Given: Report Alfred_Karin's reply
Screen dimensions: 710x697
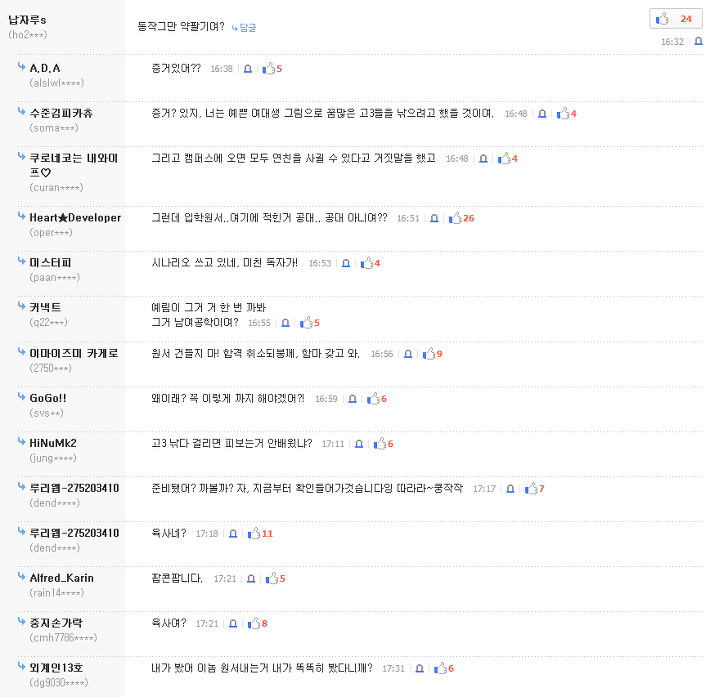Looking at the screenshot, I should click(x=251, y=579).
